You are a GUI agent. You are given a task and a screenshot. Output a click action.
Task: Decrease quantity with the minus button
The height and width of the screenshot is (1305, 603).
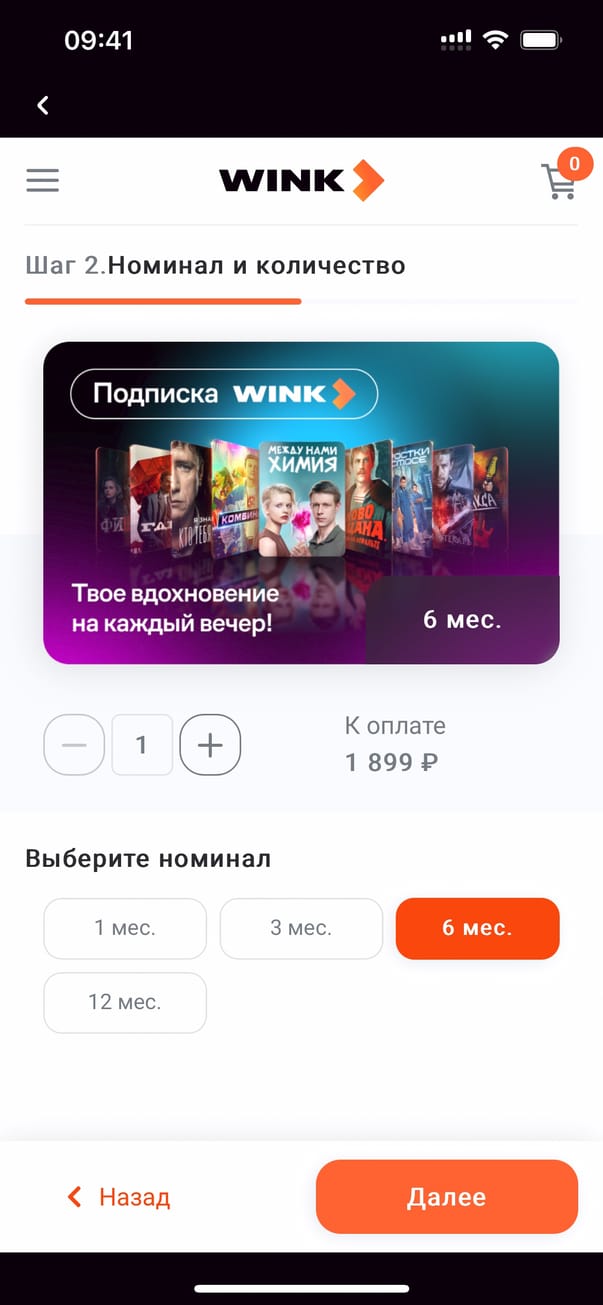pyautogui.click(x=74, y=745)
